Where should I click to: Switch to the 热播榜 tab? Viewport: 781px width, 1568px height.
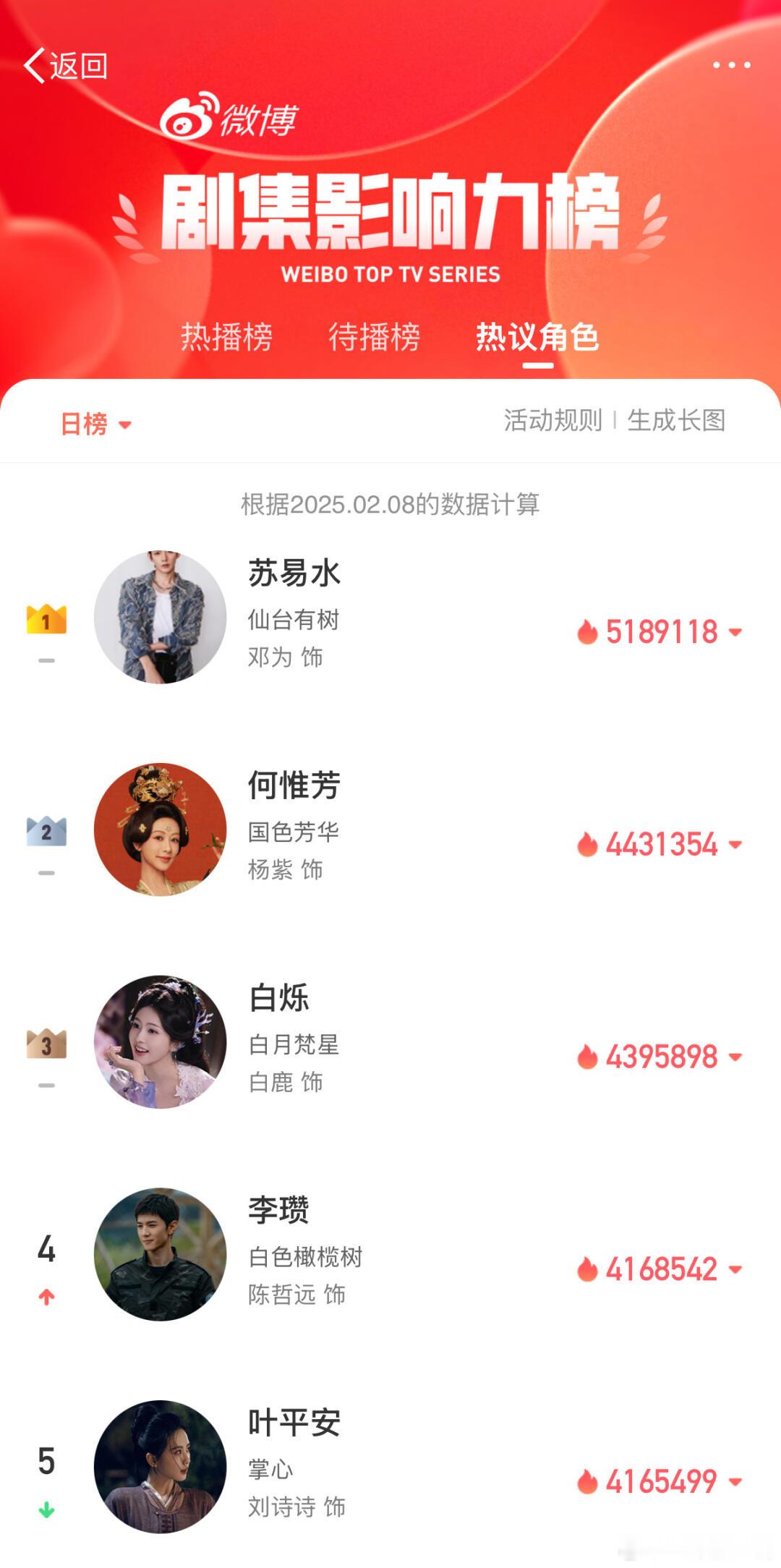point(226,337)
